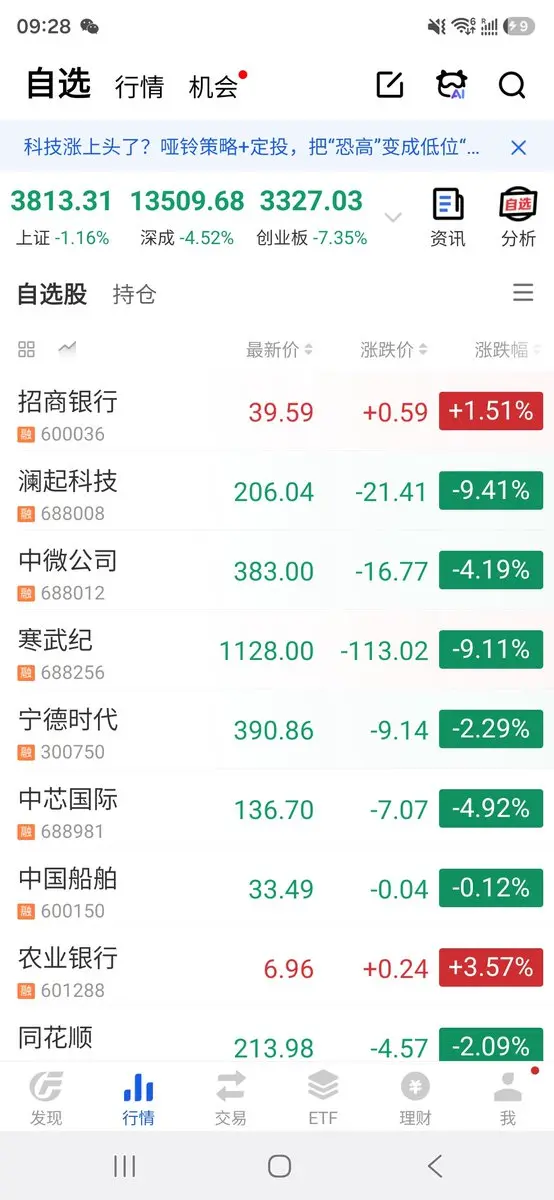Sort list by 最新价 column
This screenshot has width=554, height=1200.
click(279, 350)
